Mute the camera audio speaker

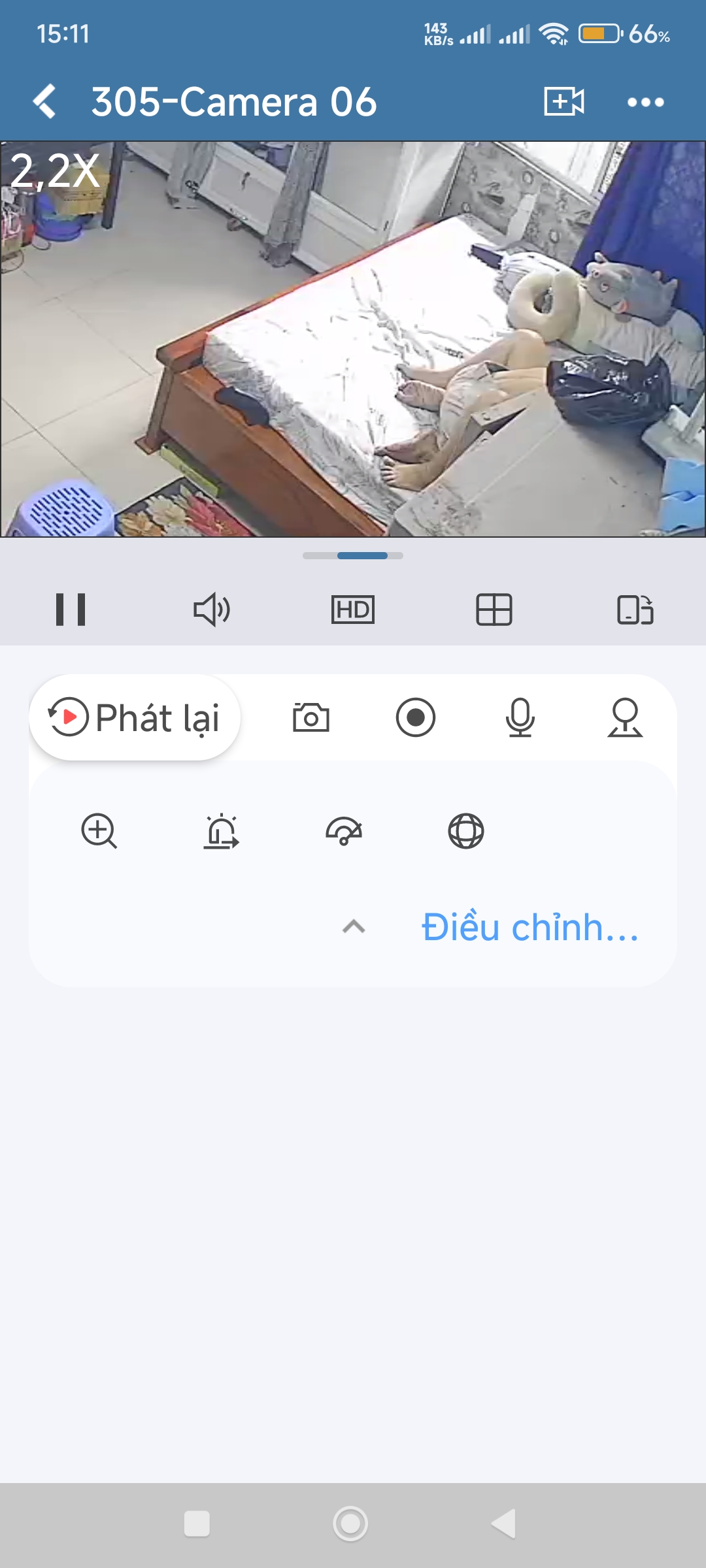pos(212,610)
